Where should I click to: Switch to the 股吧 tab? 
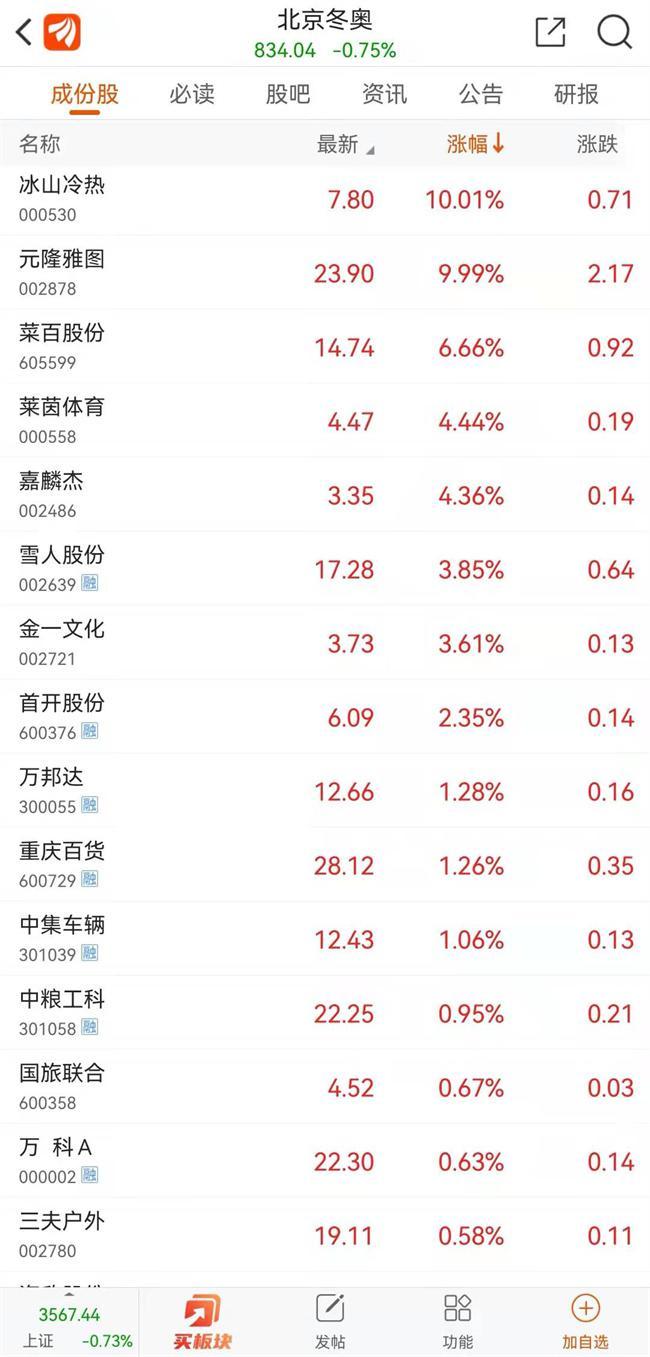288,94
